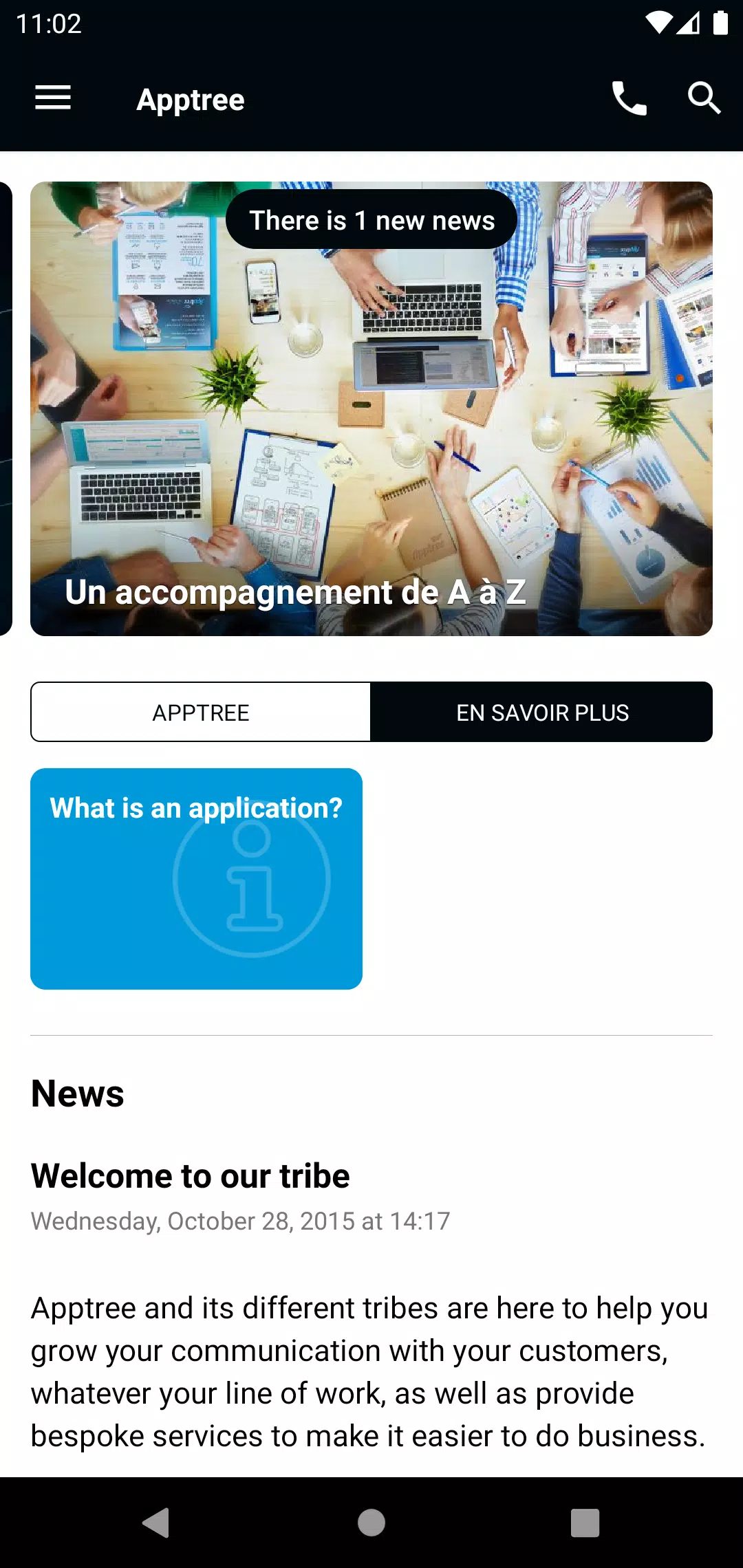
Task: Switch to the APPTREE tab
Action: pos(201,712)
